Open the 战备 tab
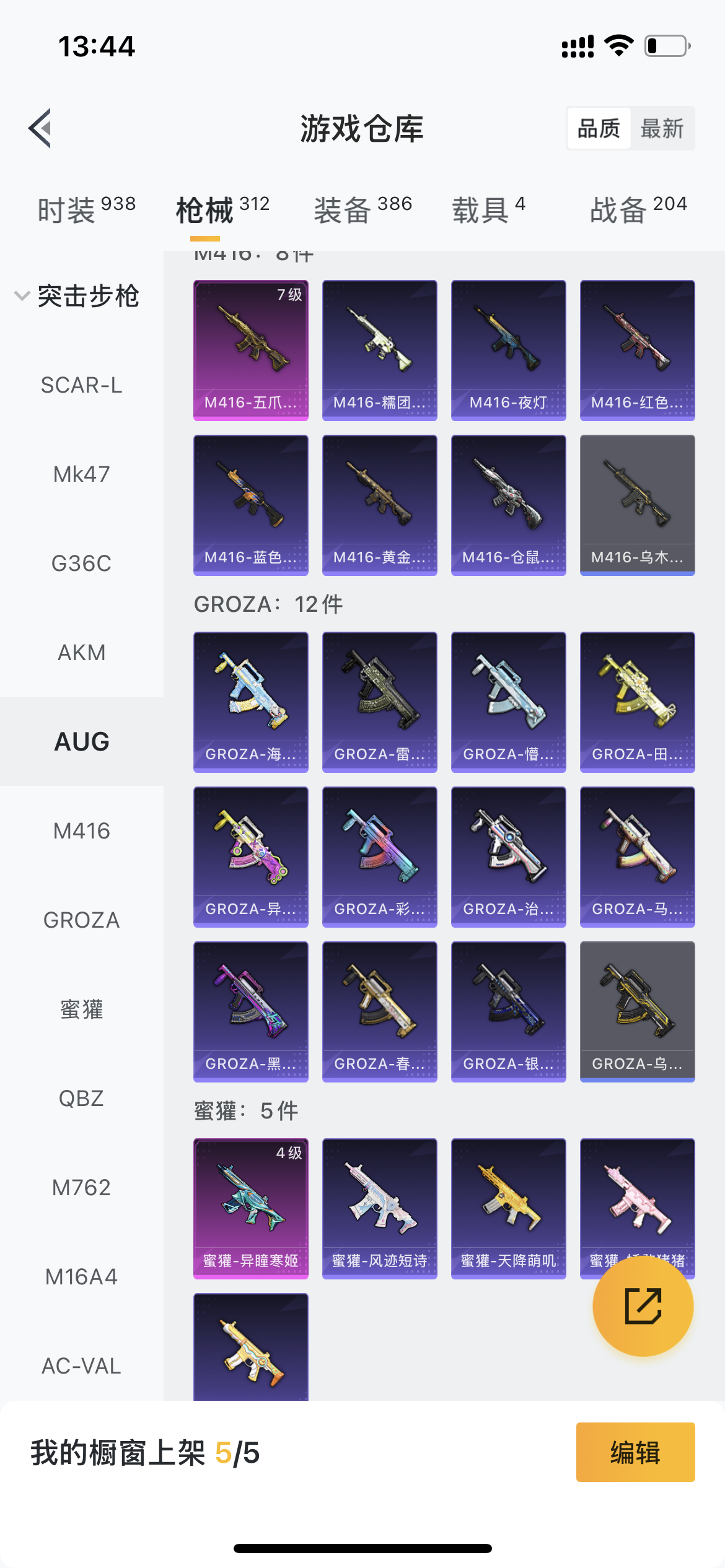Image resolution: width=725 pixels, height=1568 pixels. [638, 209]
